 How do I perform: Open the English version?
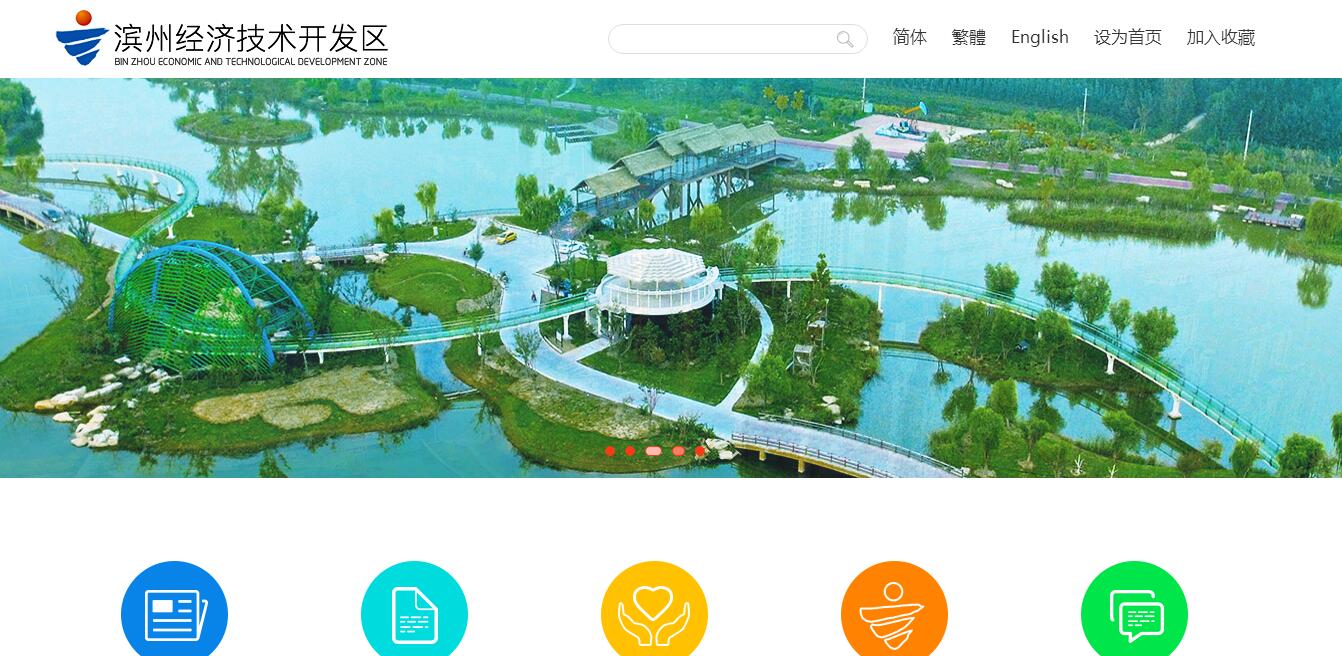(1040, 37)
